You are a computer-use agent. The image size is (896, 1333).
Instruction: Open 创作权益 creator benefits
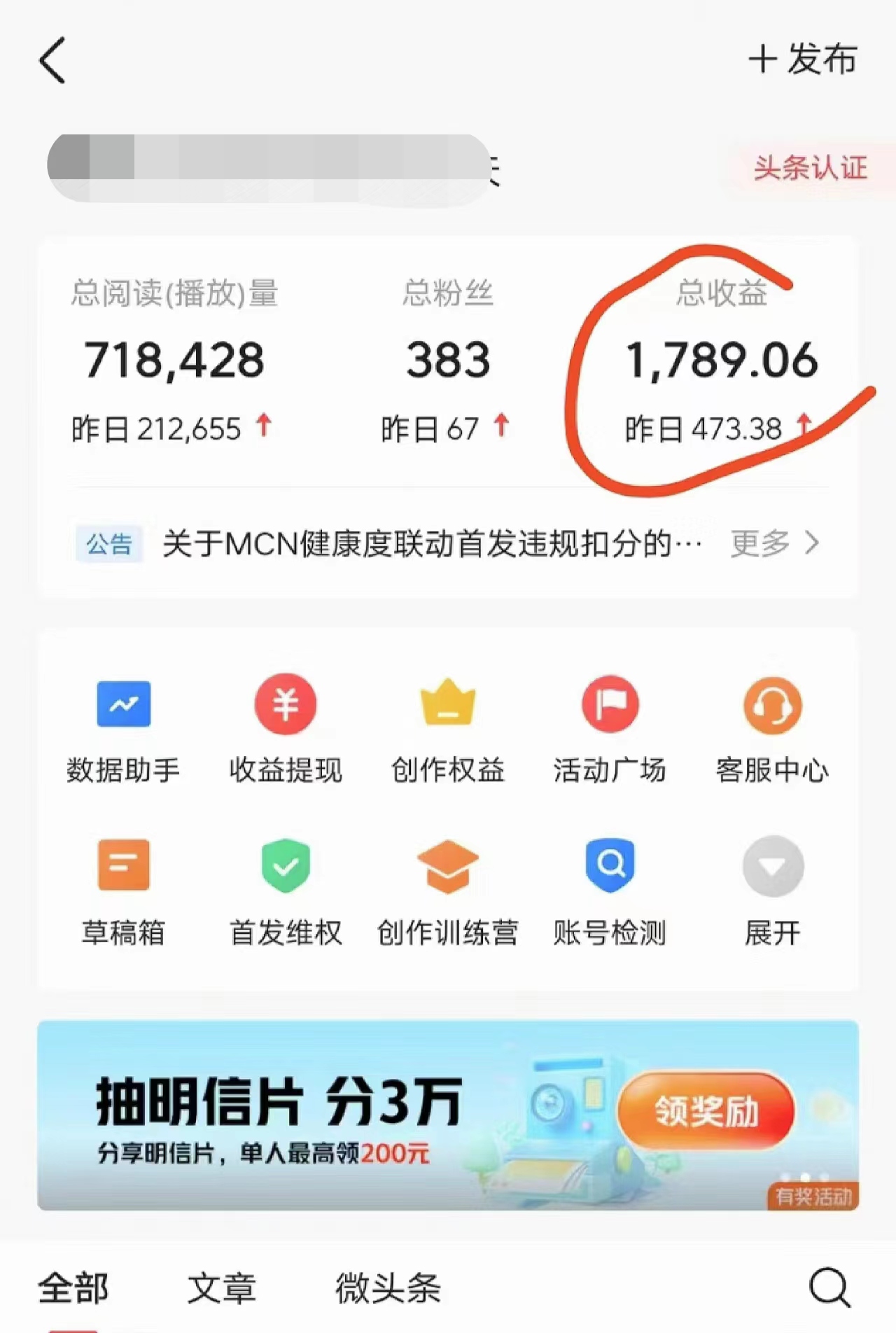click(x=448, y=728)
